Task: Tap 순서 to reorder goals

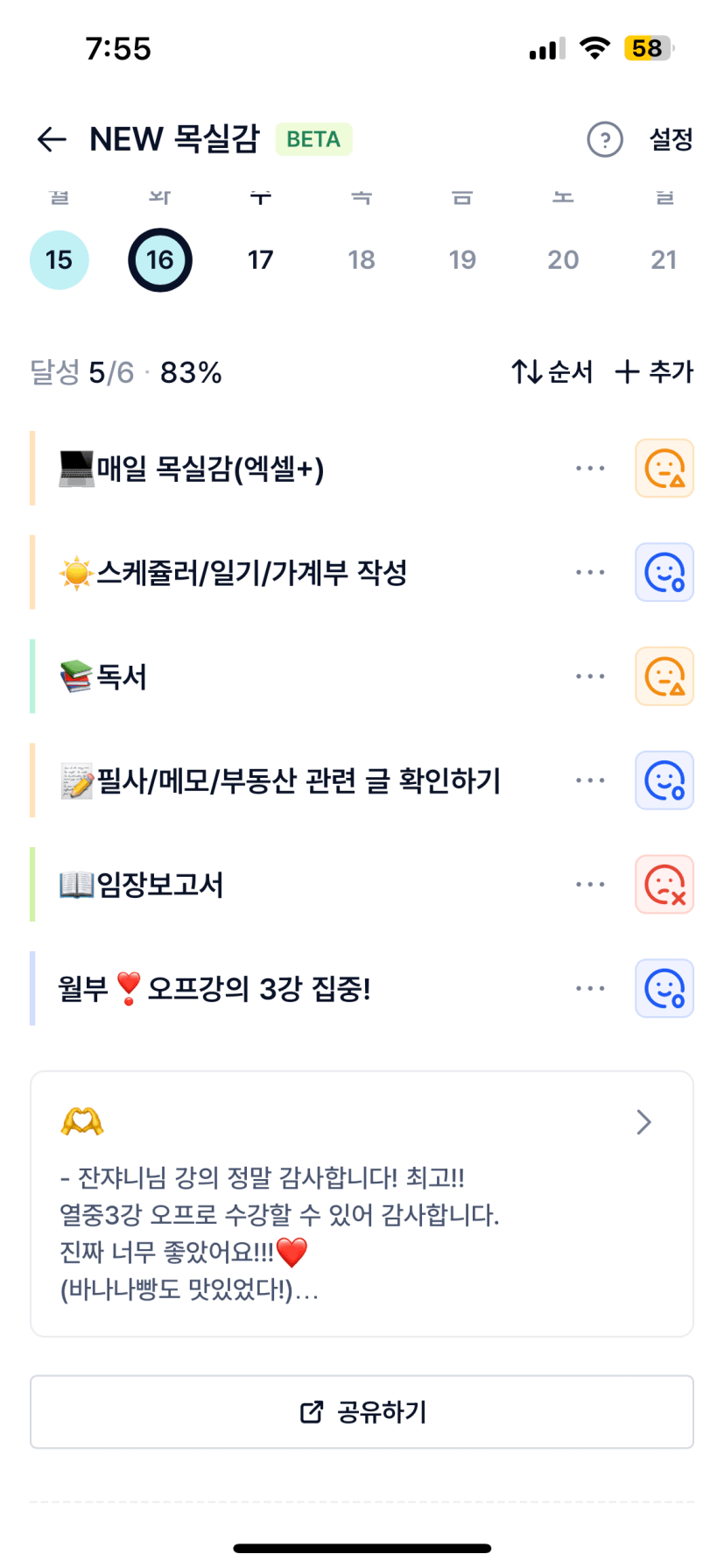Action: click(x=552, y=372)
